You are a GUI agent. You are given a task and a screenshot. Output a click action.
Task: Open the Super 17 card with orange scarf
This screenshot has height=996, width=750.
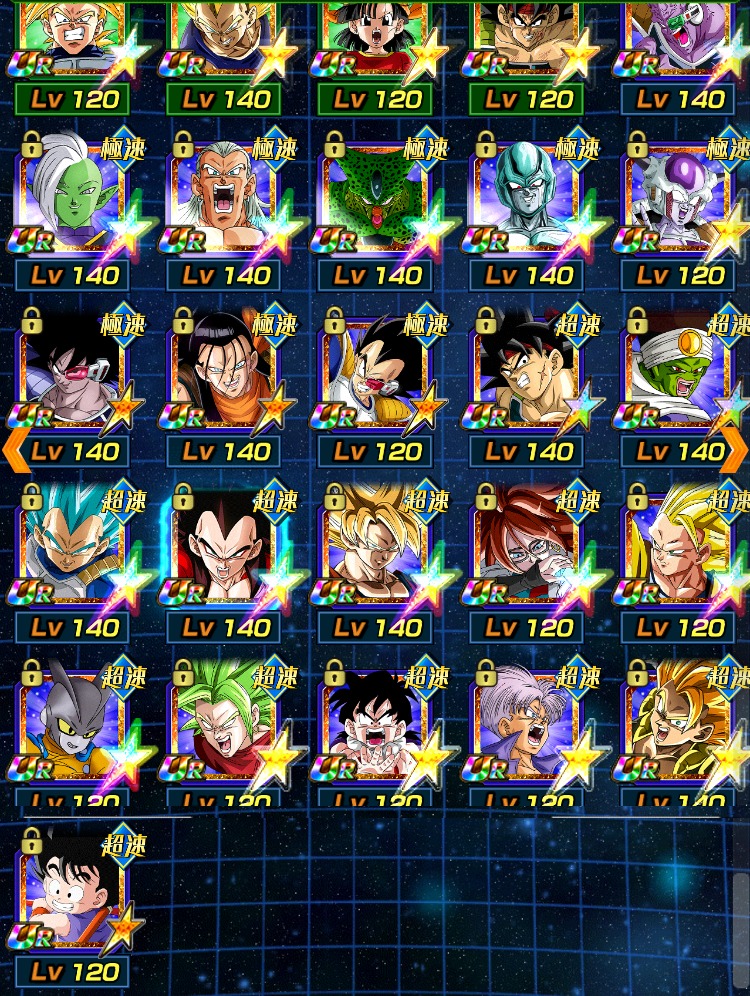pos(225,375)
